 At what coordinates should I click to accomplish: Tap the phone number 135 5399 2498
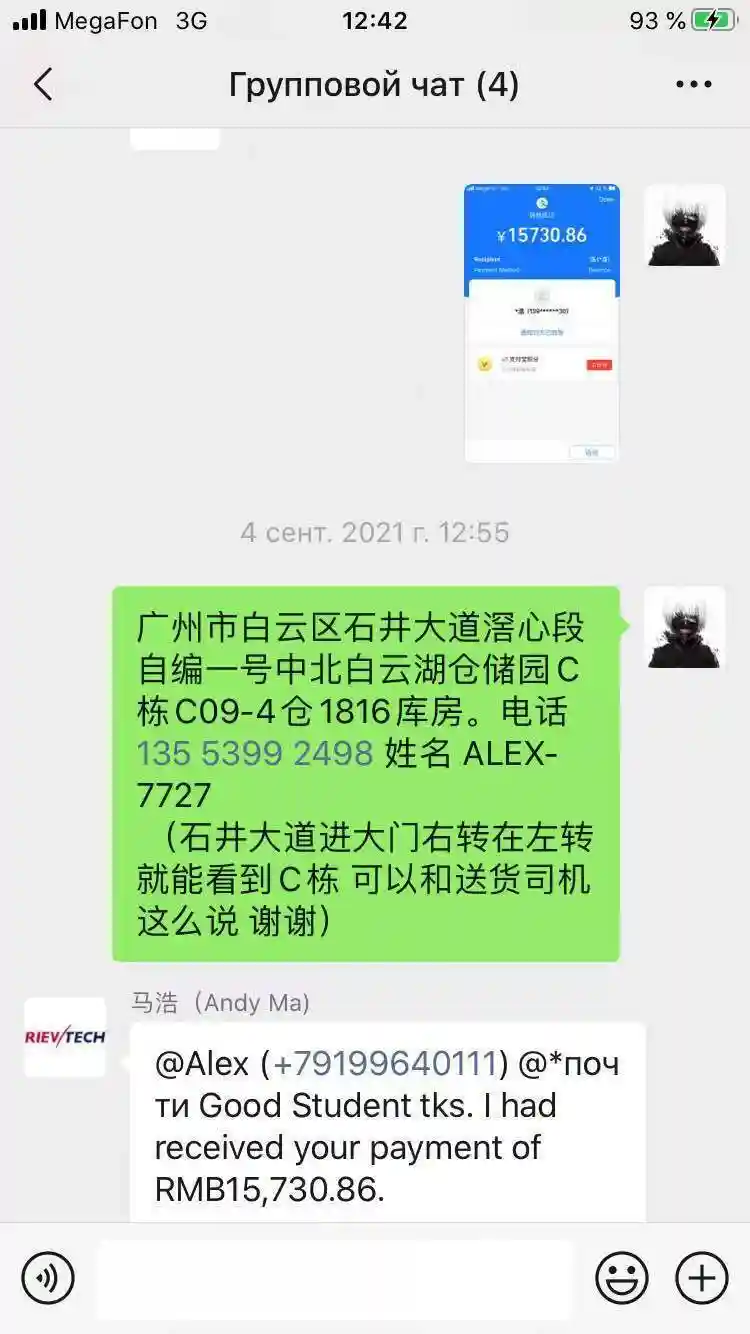click(255, 753)
